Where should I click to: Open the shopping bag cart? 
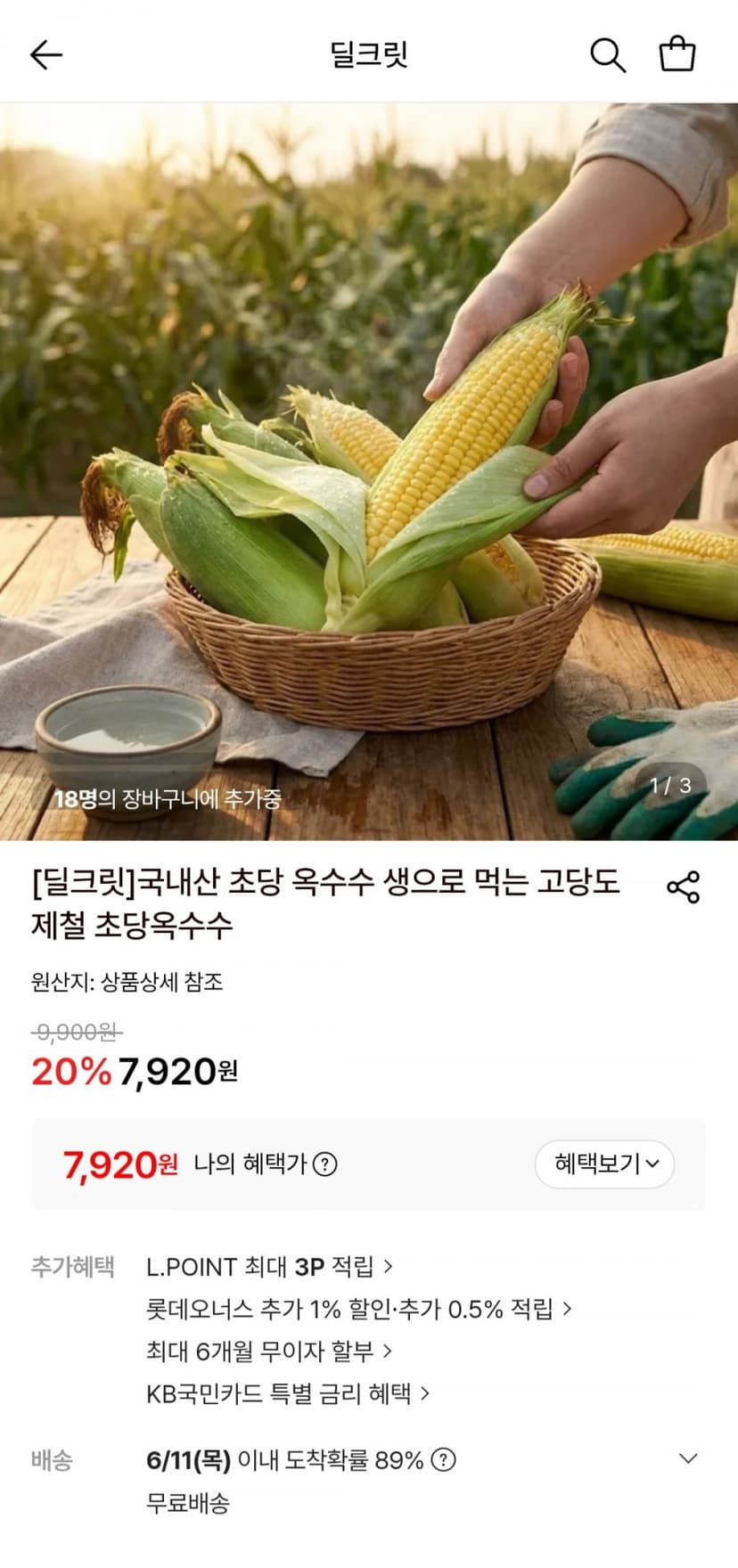[x=677, y=53]
